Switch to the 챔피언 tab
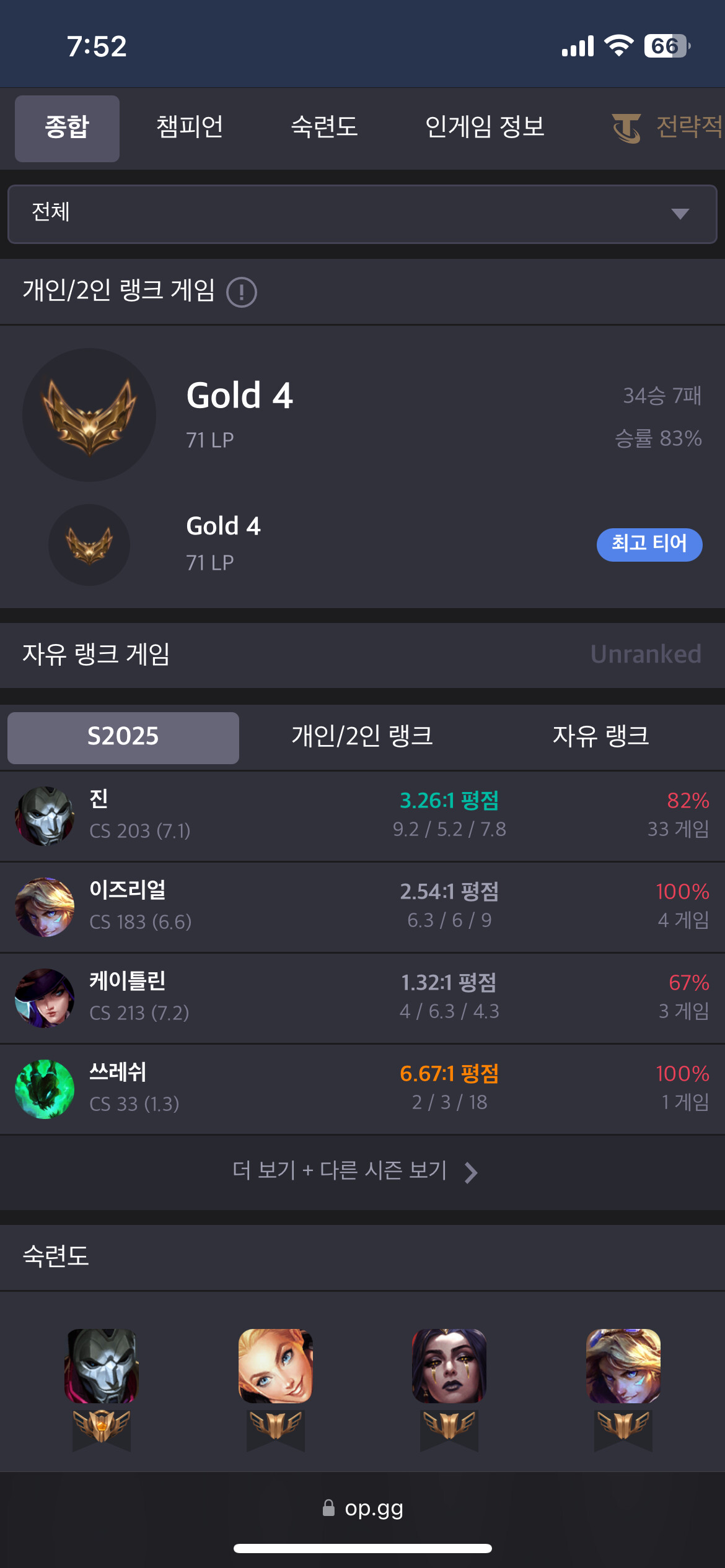 pyautogui.click(x=190, y=128)
